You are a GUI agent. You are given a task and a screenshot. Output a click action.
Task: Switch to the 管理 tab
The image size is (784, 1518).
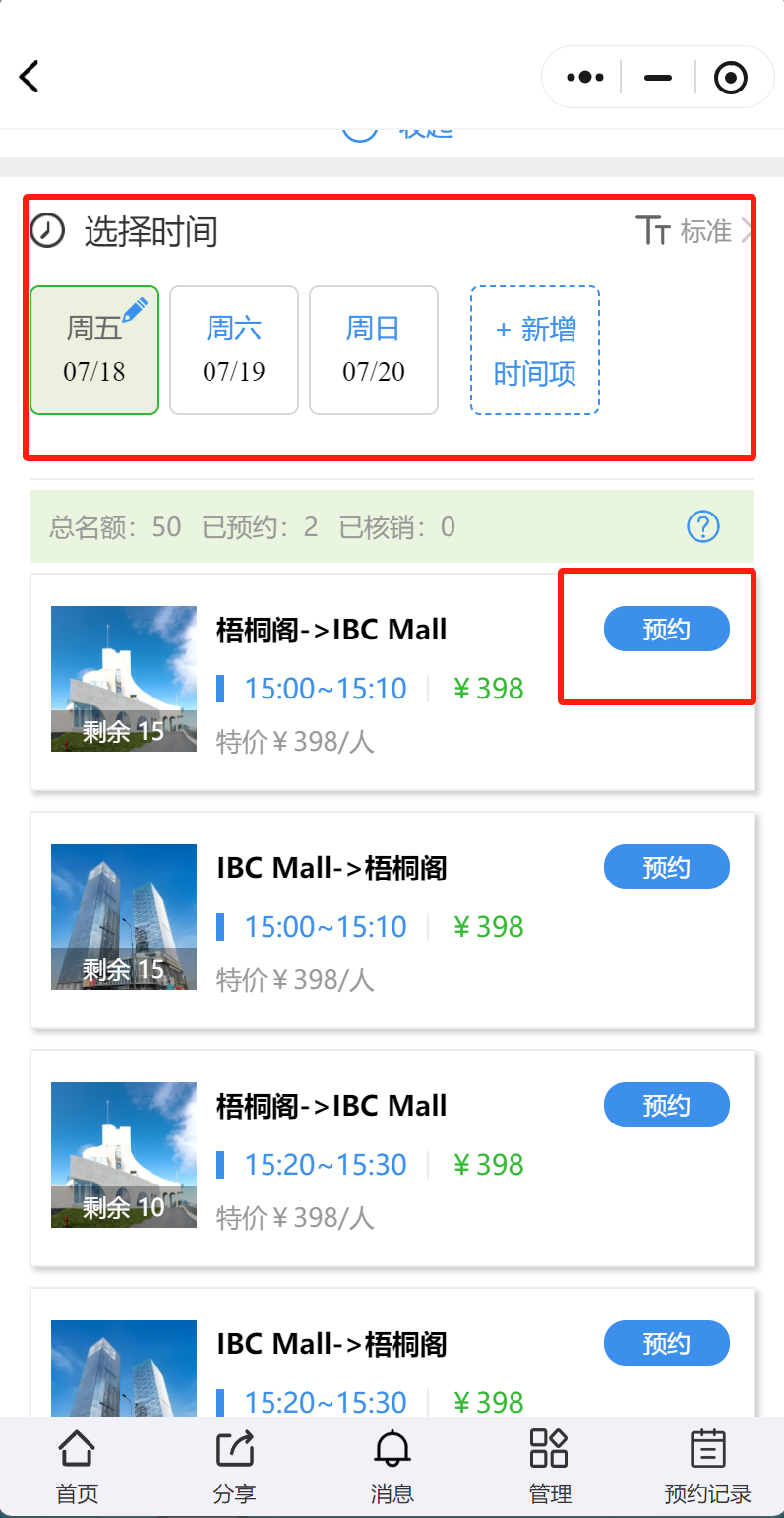549,1468
